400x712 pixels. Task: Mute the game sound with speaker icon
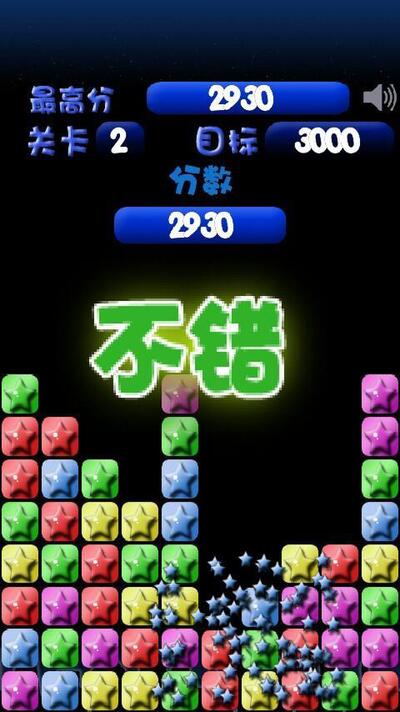pyautogui.click(x=380, y=97)
